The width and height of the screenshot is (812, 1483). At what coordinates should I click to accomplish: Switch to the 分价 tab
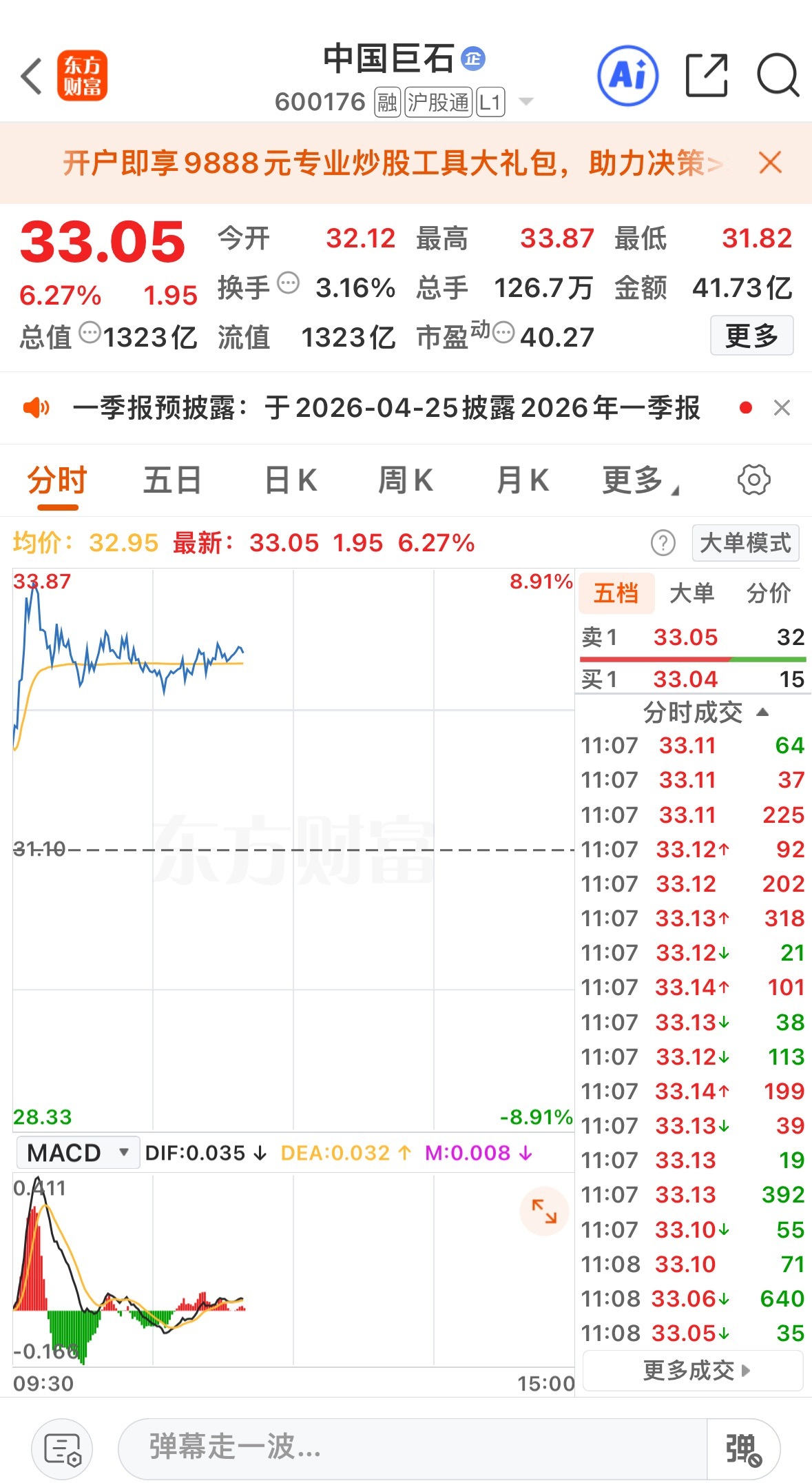coord(771,593)
